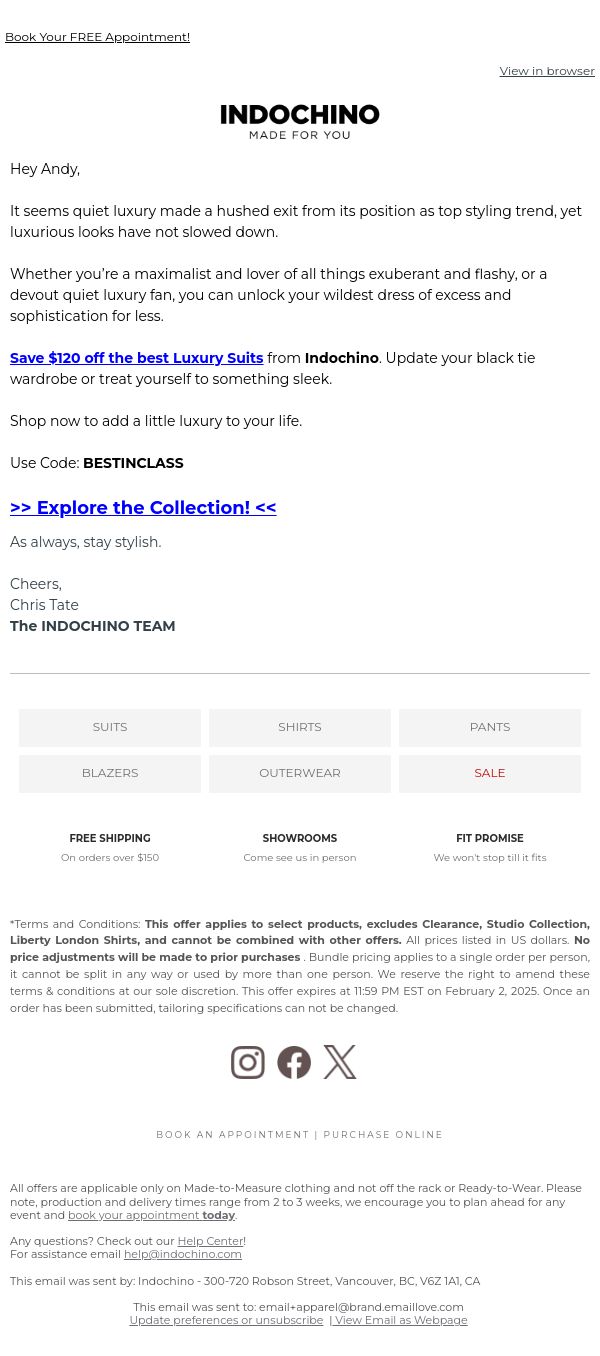
Task: Open the Book Your FREE Appointment link
Action: coord(97,37)
